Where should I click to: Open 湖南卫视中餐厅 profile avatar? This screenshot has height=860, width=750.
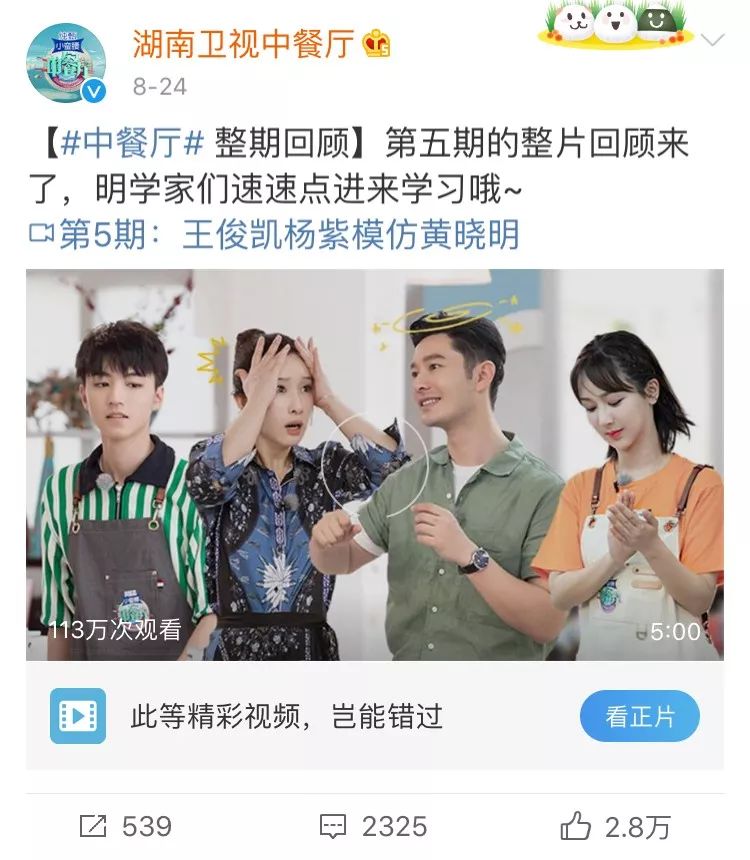66,62
